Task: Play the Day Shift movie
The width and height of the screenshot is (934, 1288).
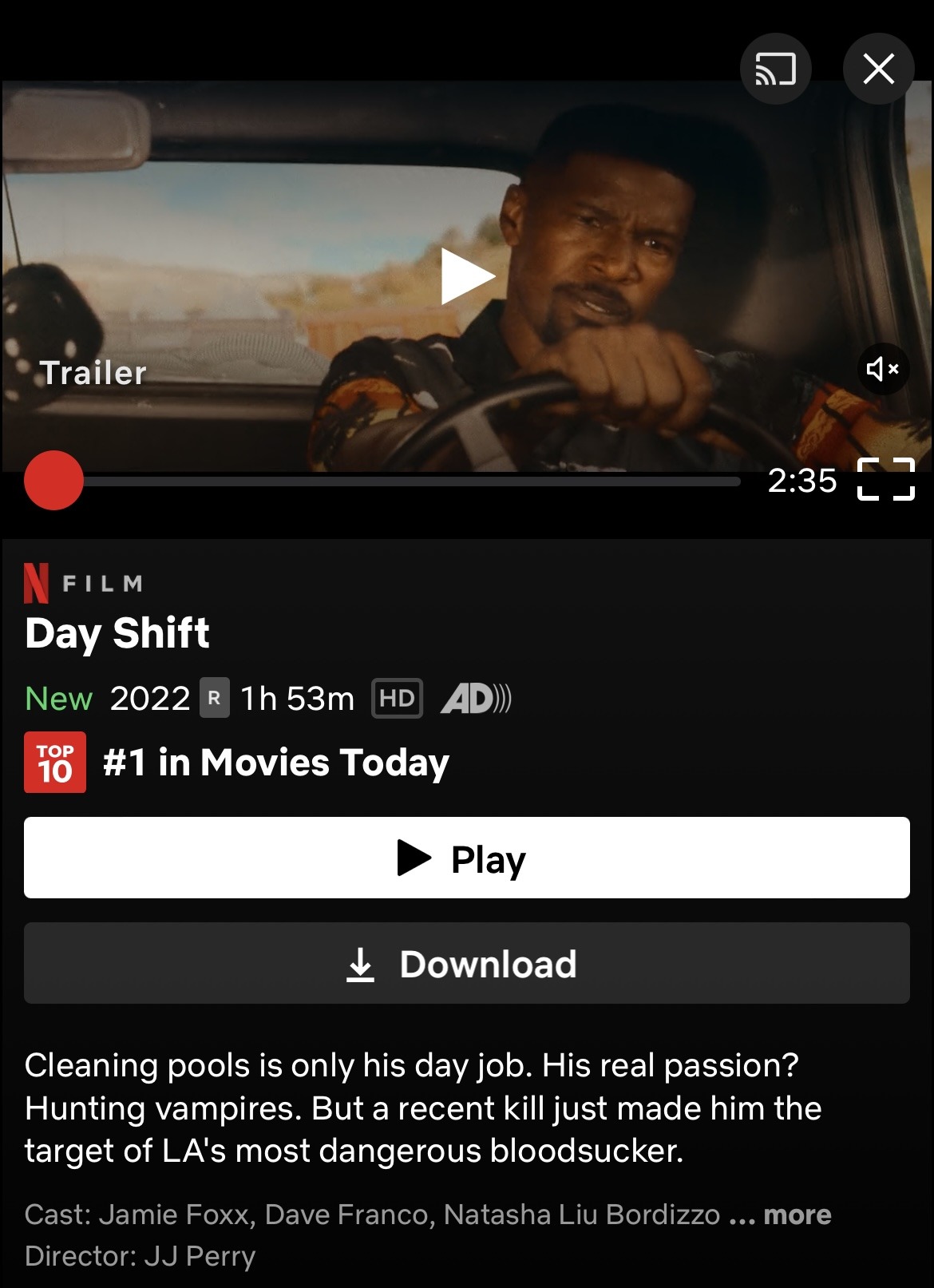Action: coord(466,858)
